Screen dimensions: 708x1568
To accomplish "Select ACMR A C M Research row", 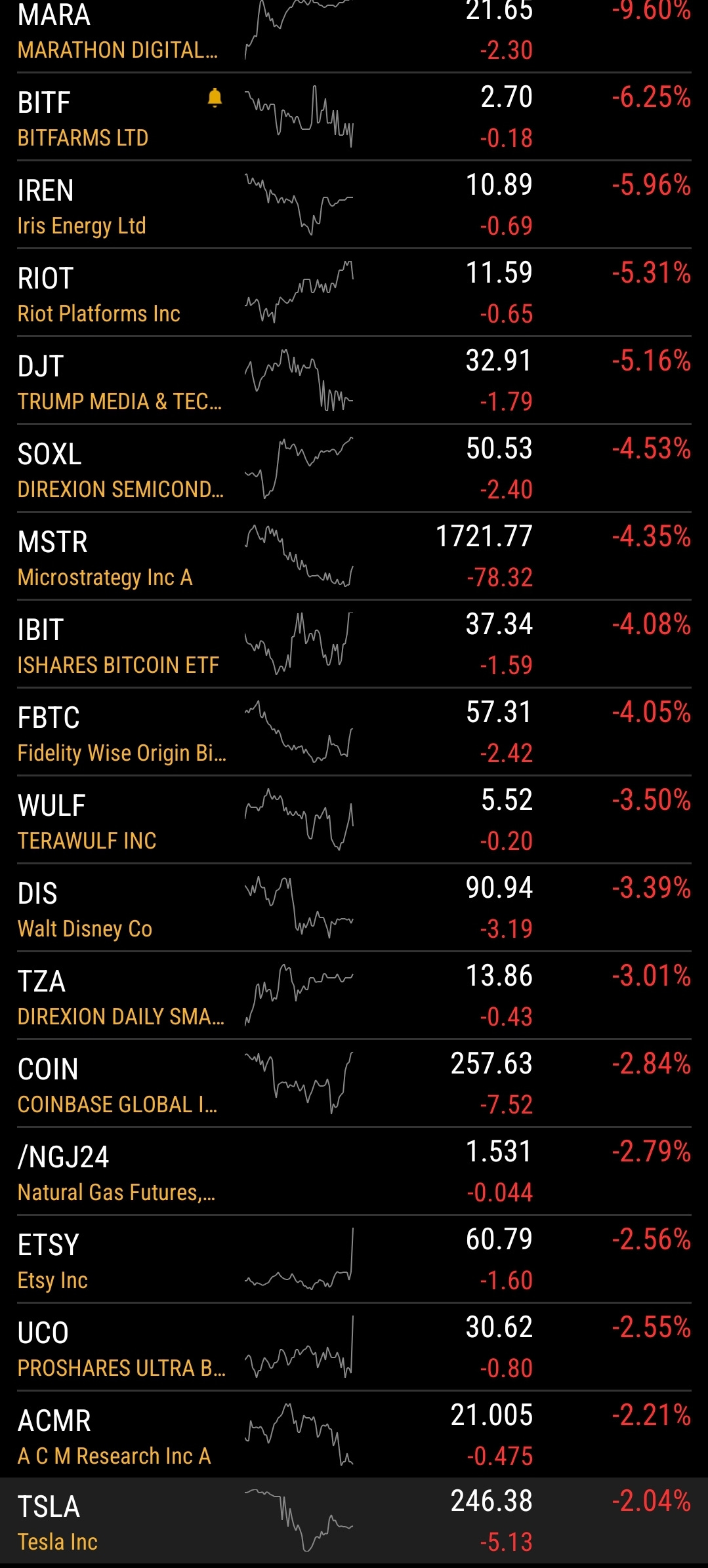I will (x=354, y=1434).
